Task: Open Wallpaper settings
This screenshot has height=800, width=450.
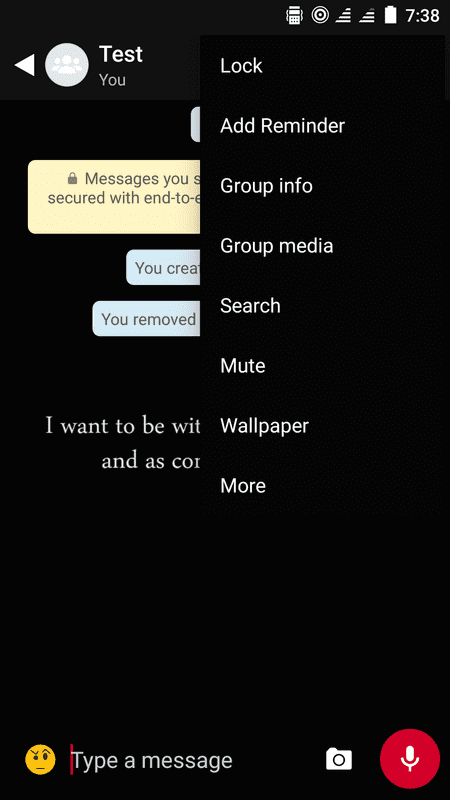Action: coord(322,426)
